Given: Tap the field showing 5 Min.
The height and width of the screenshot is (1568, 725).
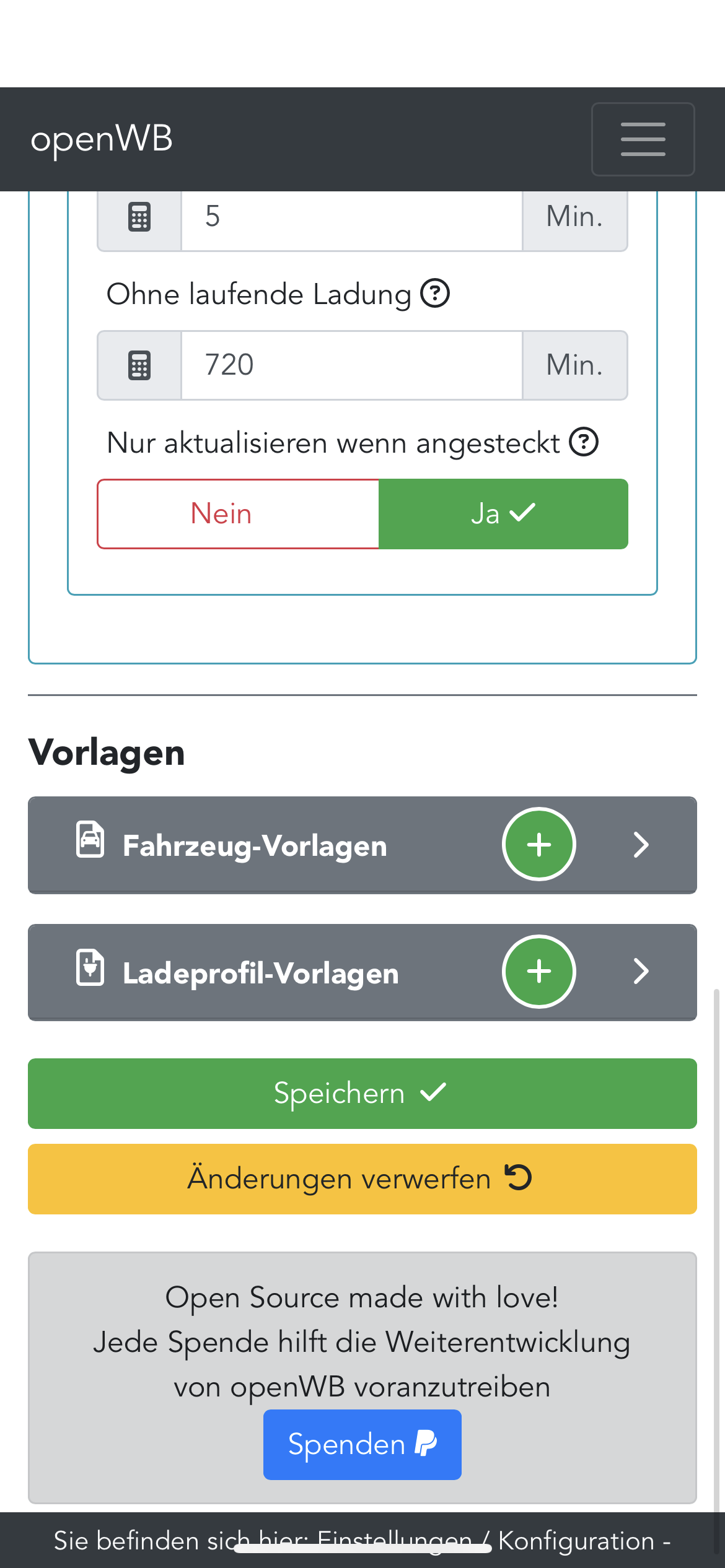Looking at the screenshot, I should coord(351,217).
